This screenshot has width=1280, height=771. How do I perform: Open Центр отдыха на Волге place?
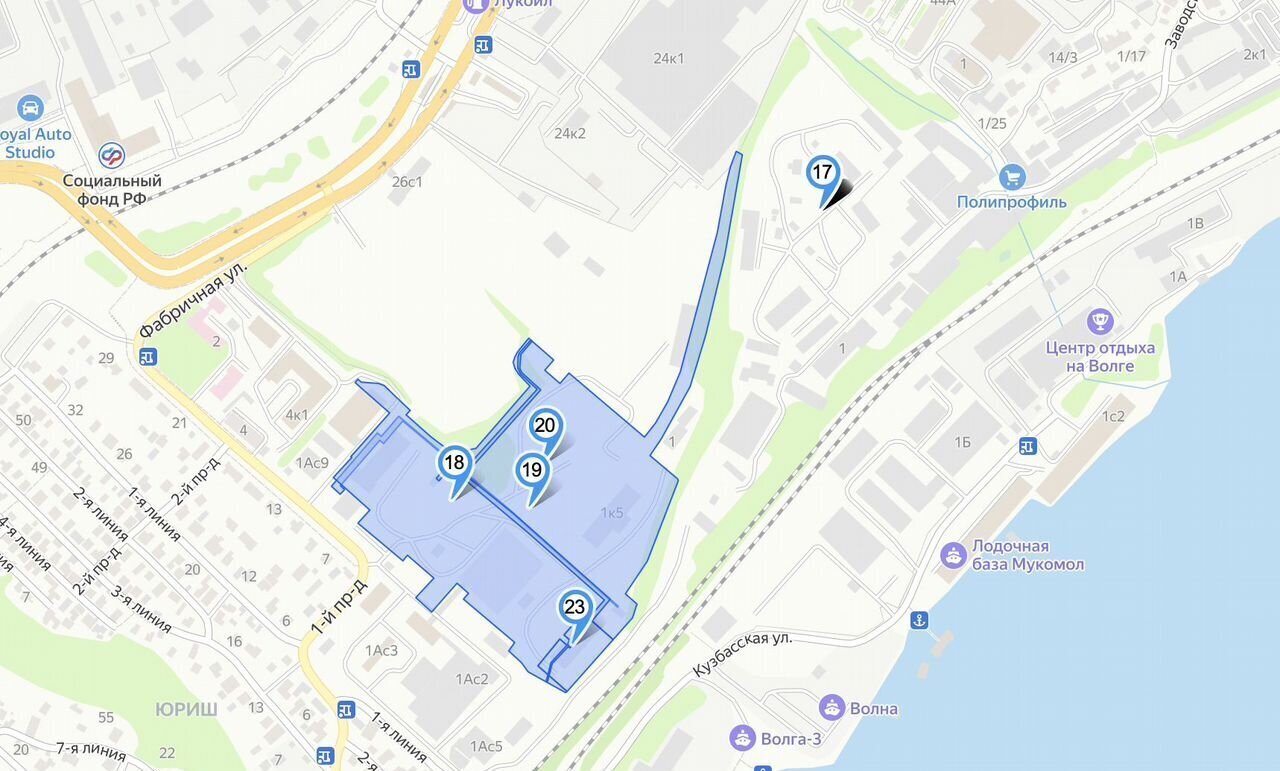point(1100,323)
